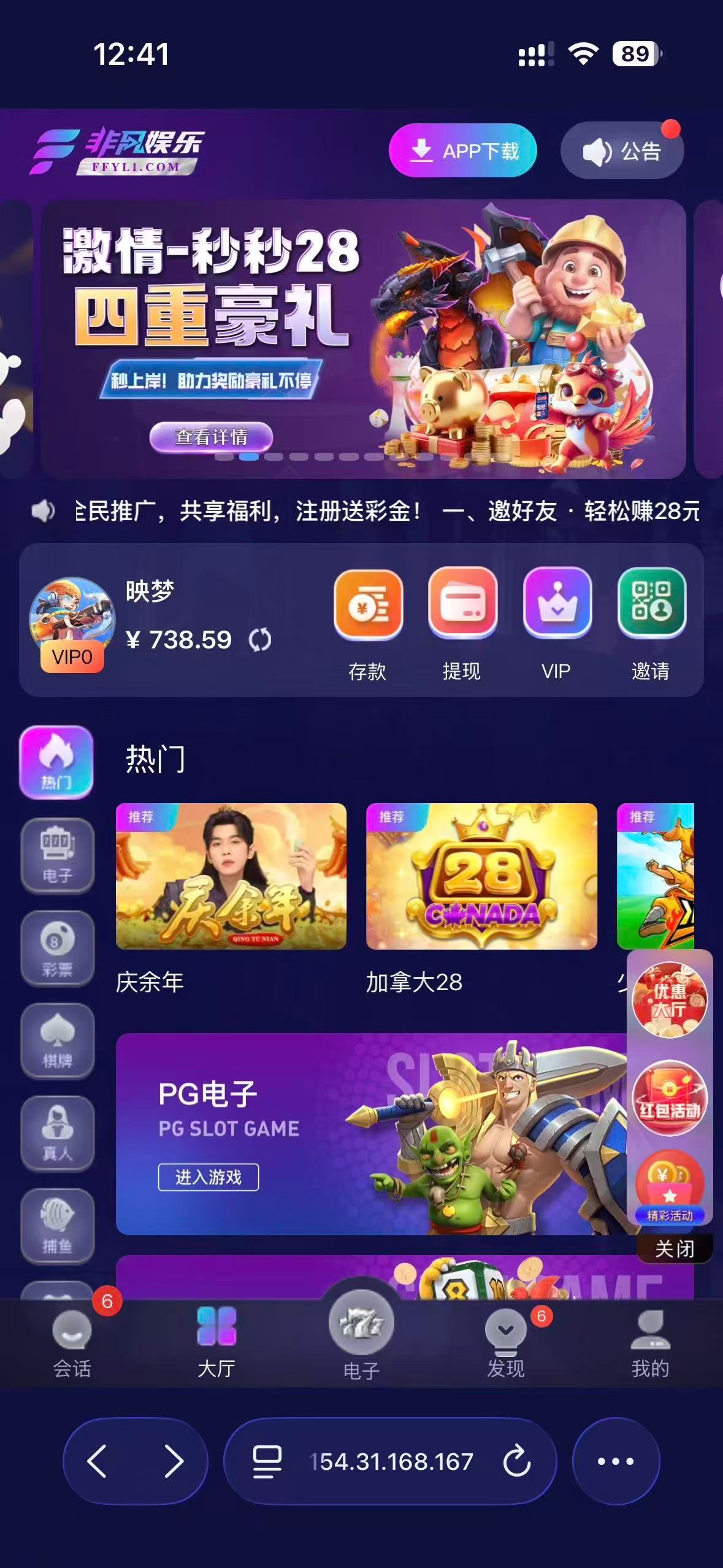Select the 电子 category in the sidebar
The height and width of the screenshot is (1568, 723).
click(x=57, y=855)
